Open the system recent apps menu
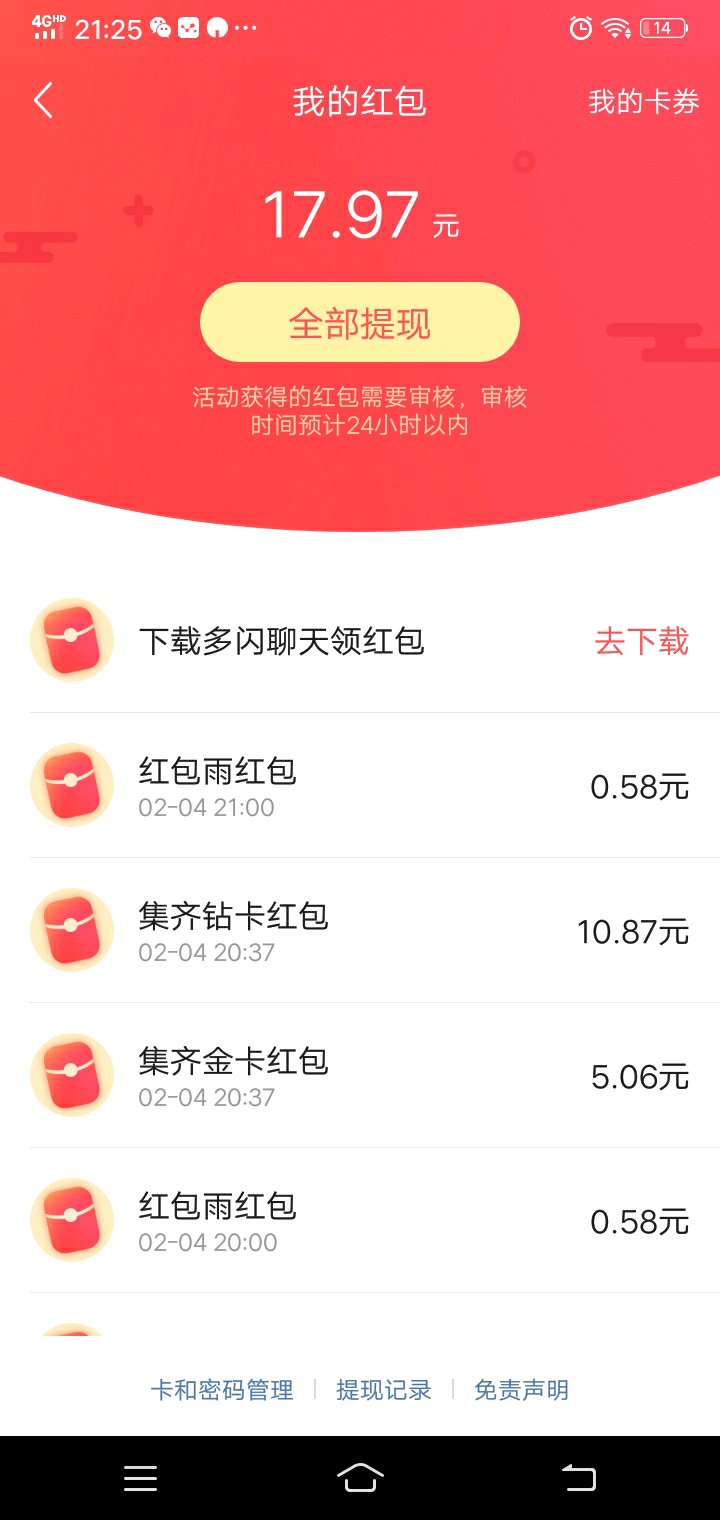The image size is (720, 1520). coord(140,1478)
